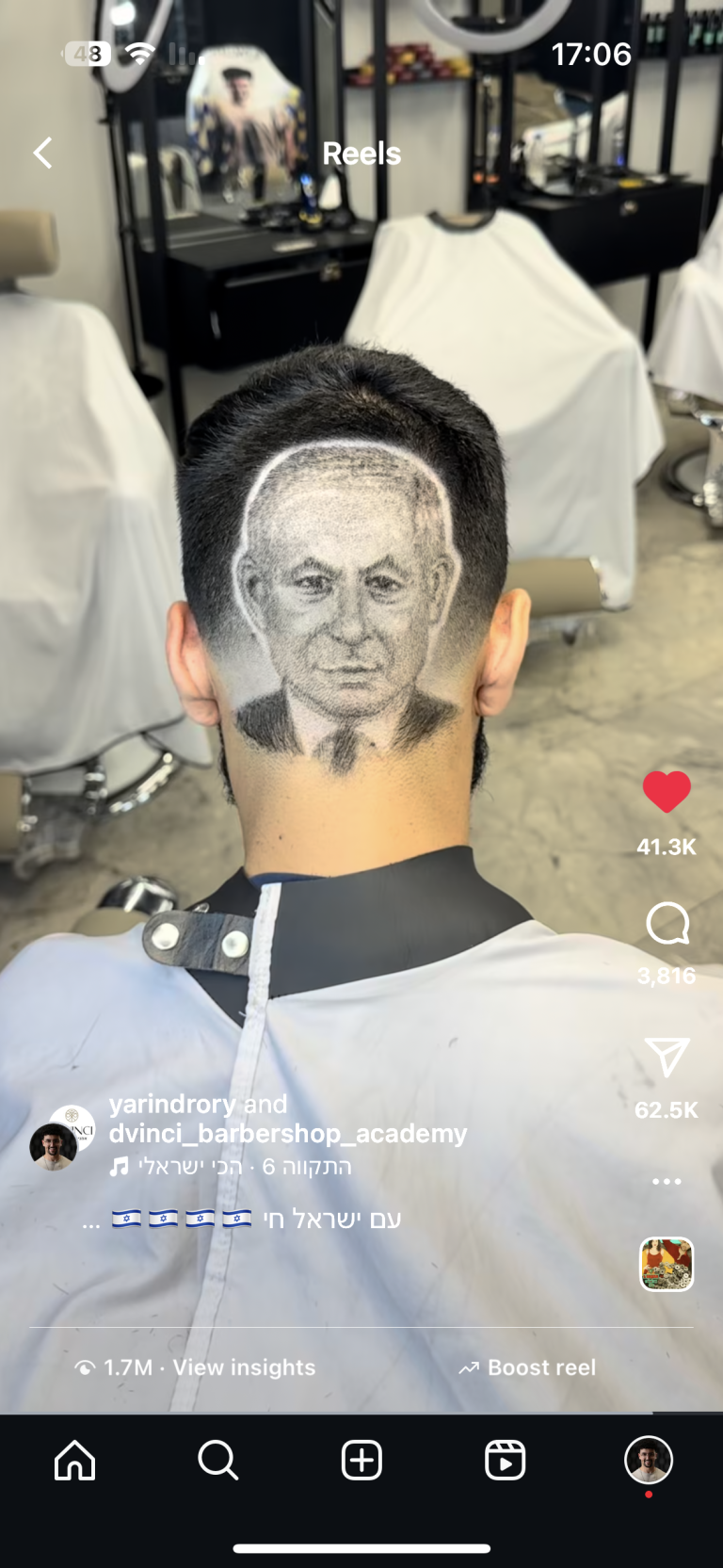Create a new post
This screenshot has height=1568, width=723.
(x=361, y=1461)
